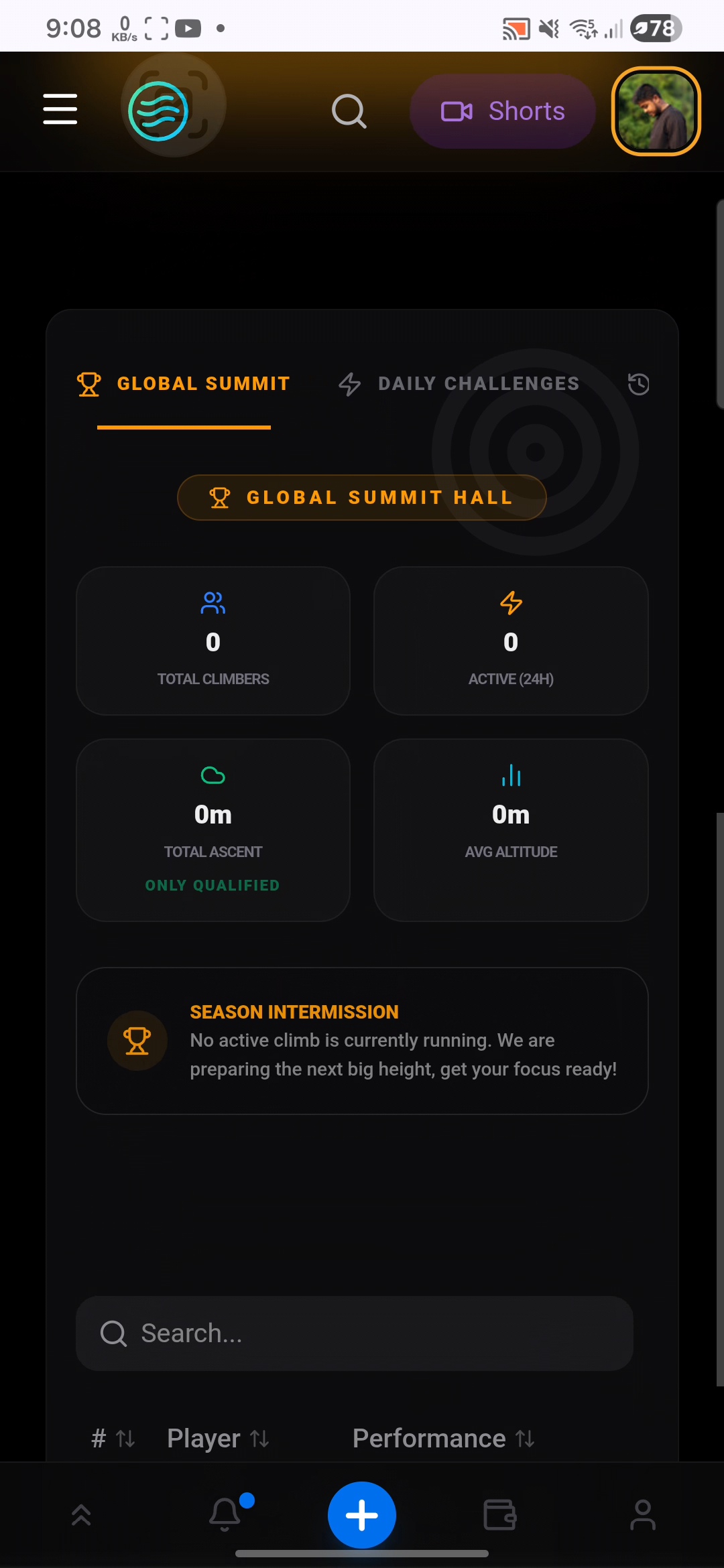Image resolution: width=724 pixels, height=1568 pixels.
Task: Focus the leaderboard Search field
Action: click(355, 1333)
